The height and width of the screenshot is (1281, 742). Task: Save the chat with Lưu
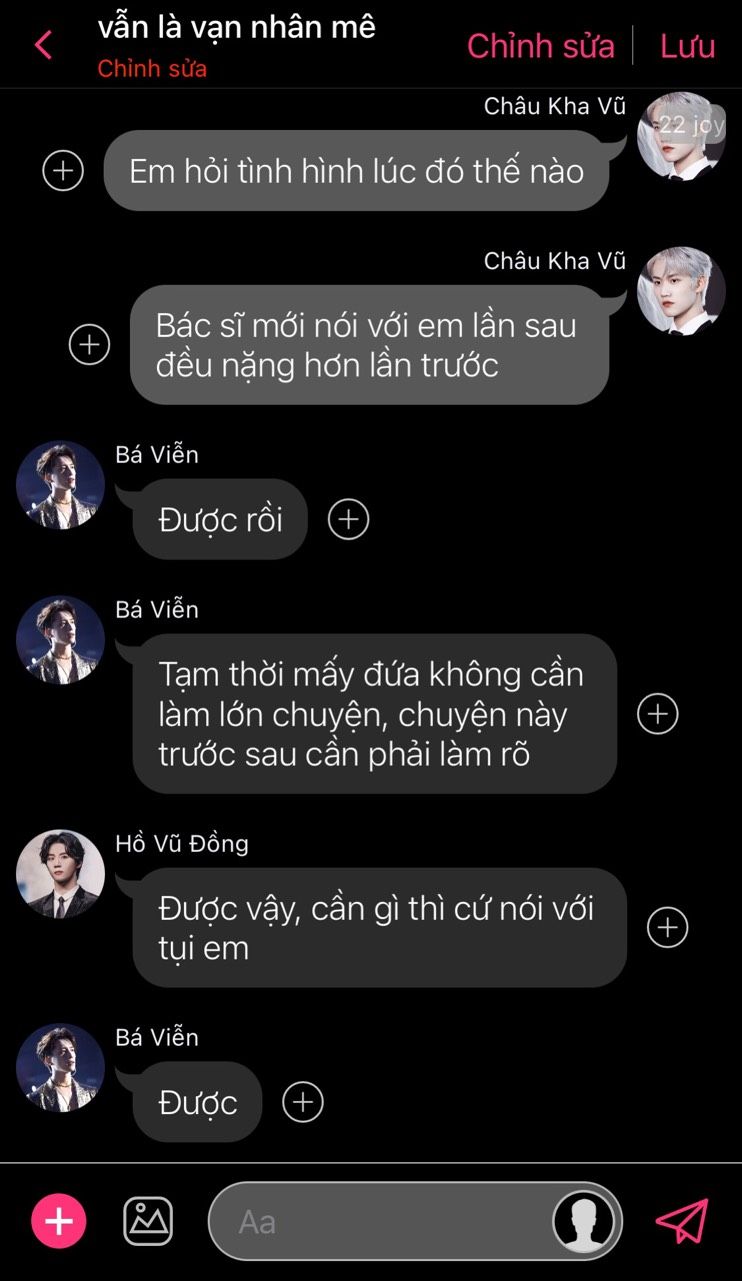pyautogui.click(x=687, y=46)
